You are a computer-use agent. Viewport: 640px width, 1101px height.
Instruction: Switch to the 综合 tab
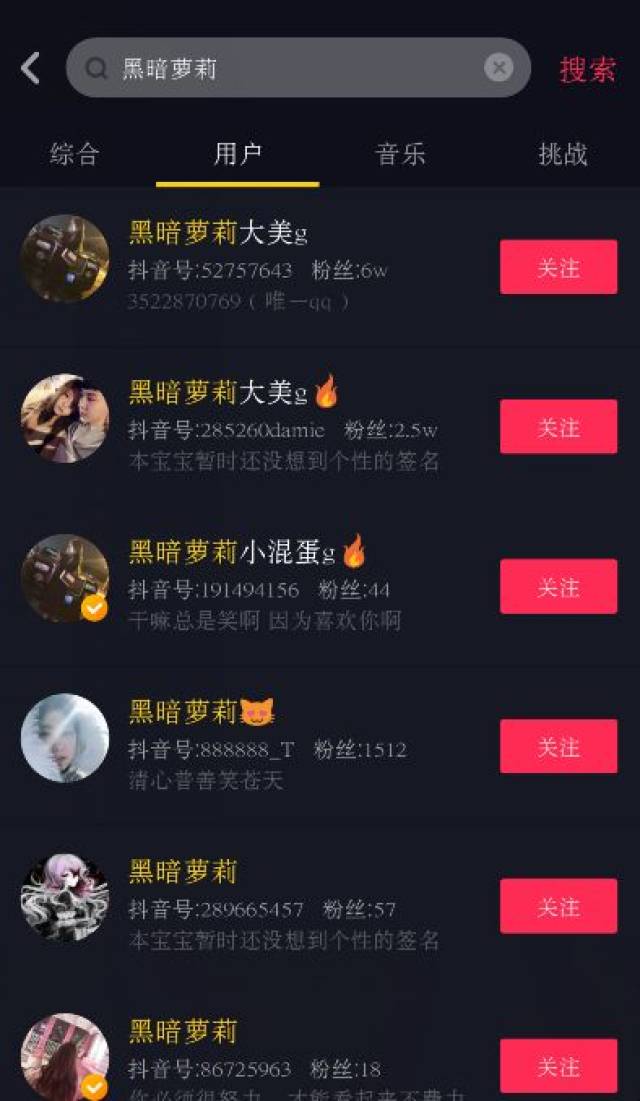[75, 154]
